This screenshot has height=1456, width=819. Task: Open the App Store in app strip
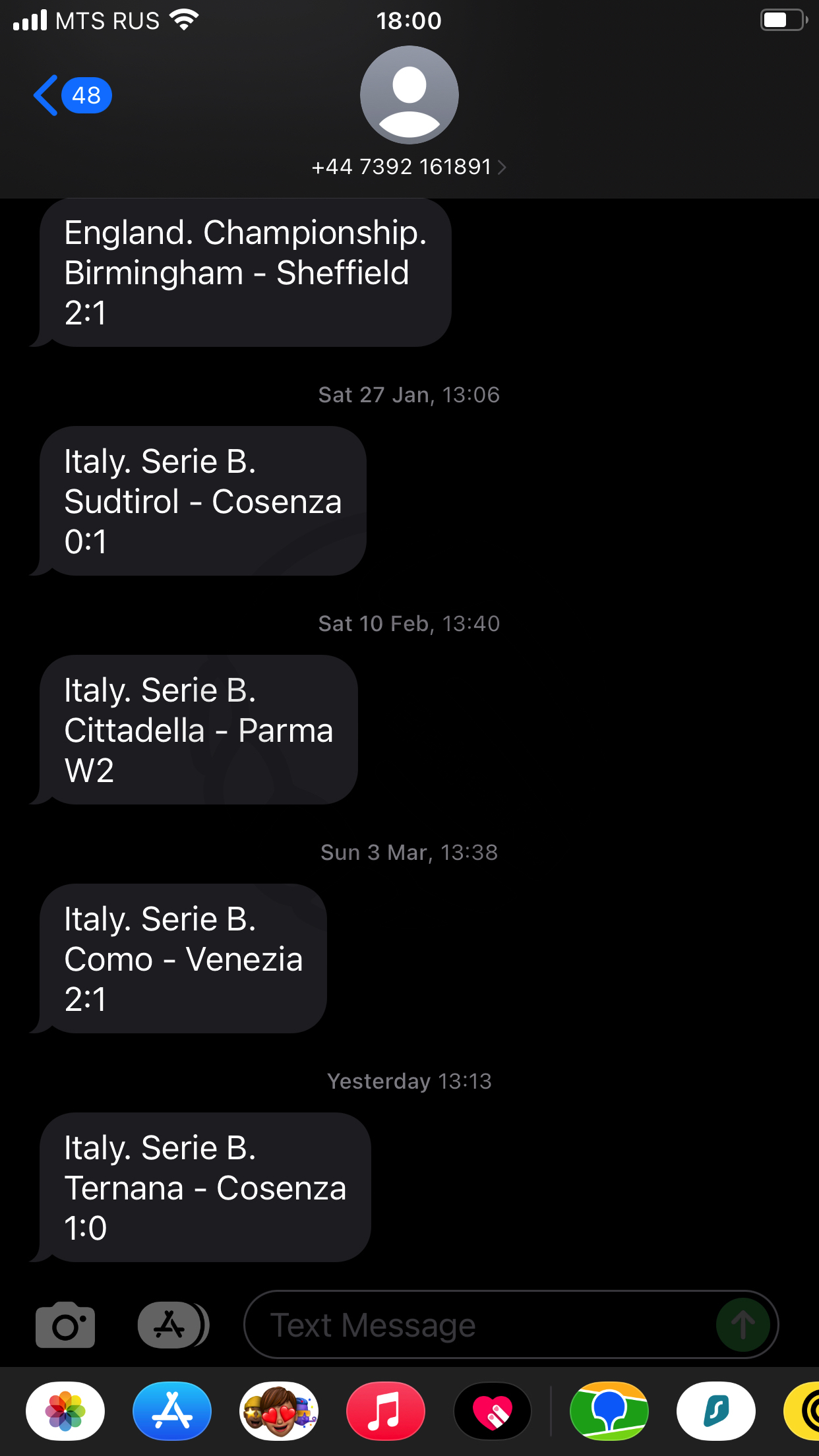[x=172, y=1411]
